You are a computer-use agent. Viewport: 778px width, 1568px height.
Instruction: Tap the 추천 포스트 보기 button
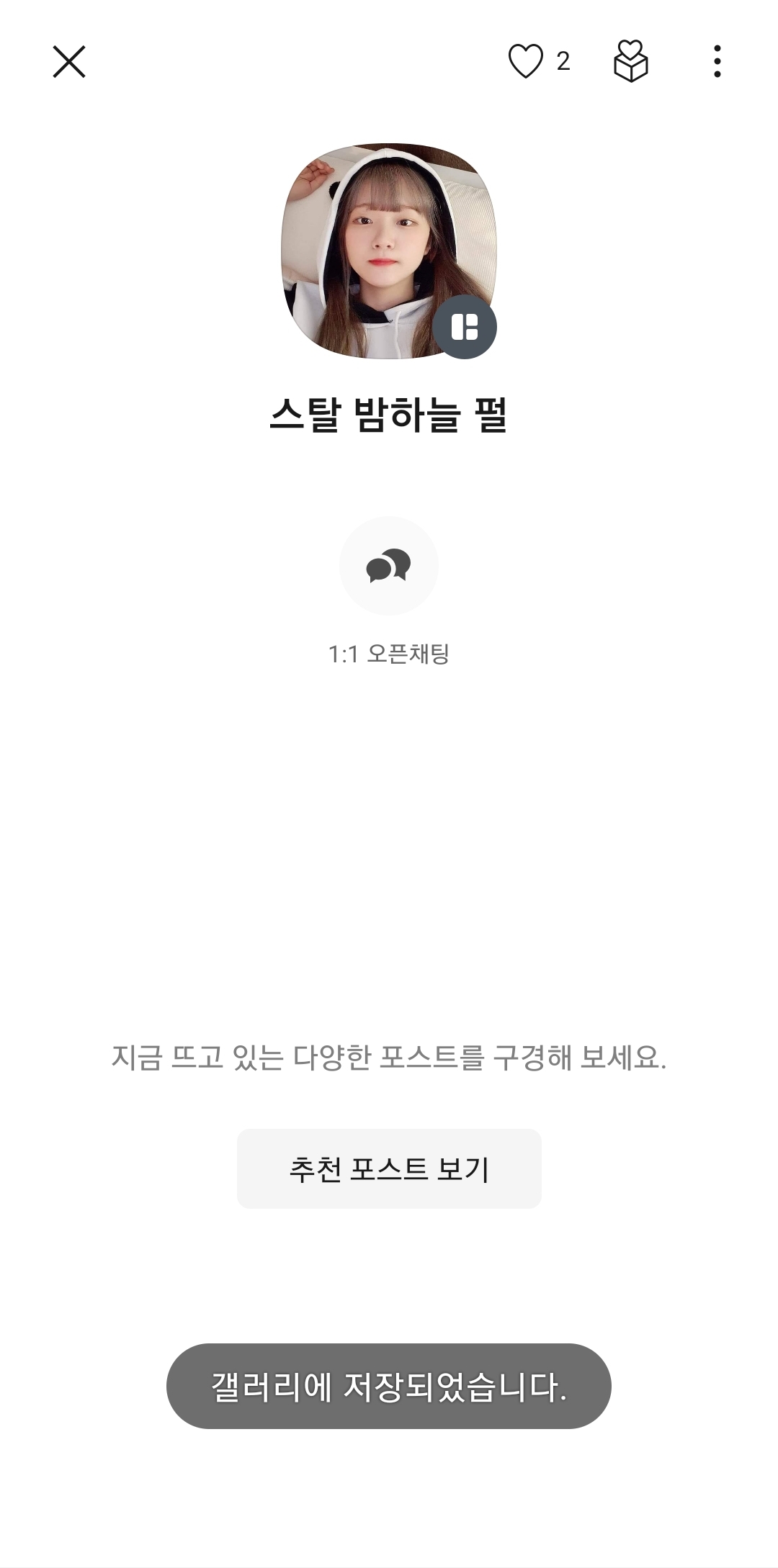point(389,1169)
